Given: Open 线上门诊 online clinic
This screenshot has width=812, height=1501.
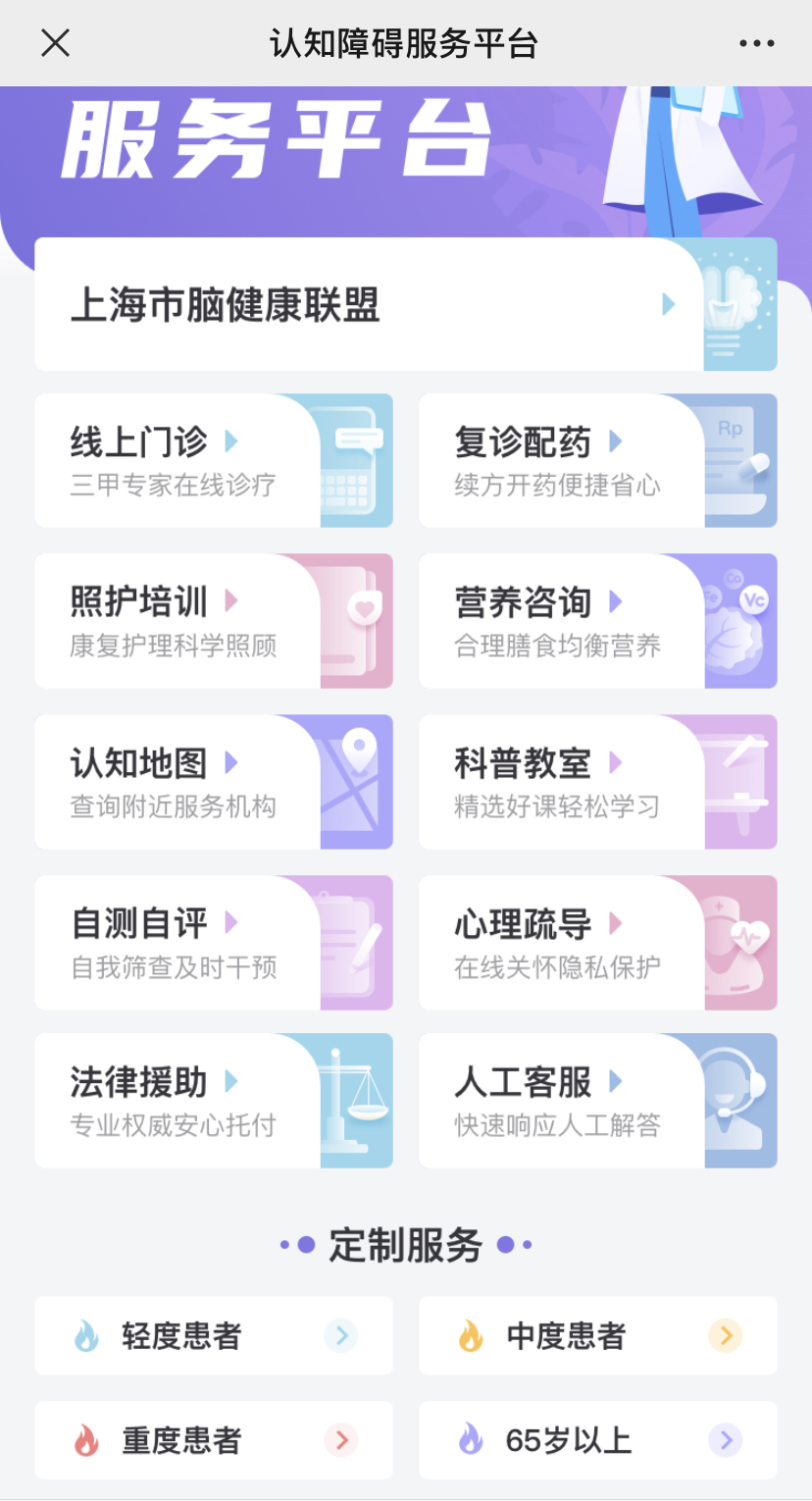Looking at the screenshot, I should tap(214, 460).
